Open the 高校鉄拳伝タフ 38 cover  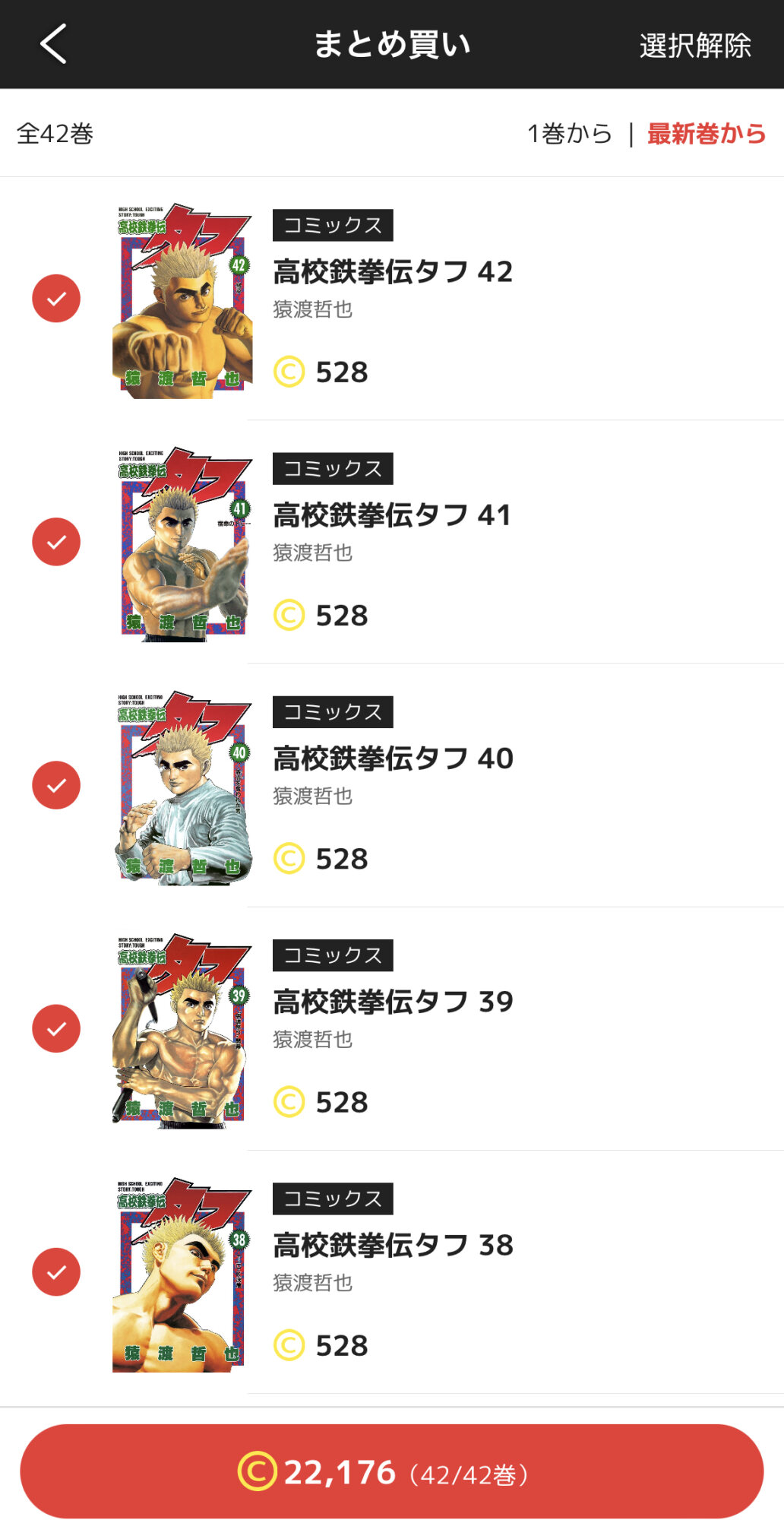point(182,1275)
